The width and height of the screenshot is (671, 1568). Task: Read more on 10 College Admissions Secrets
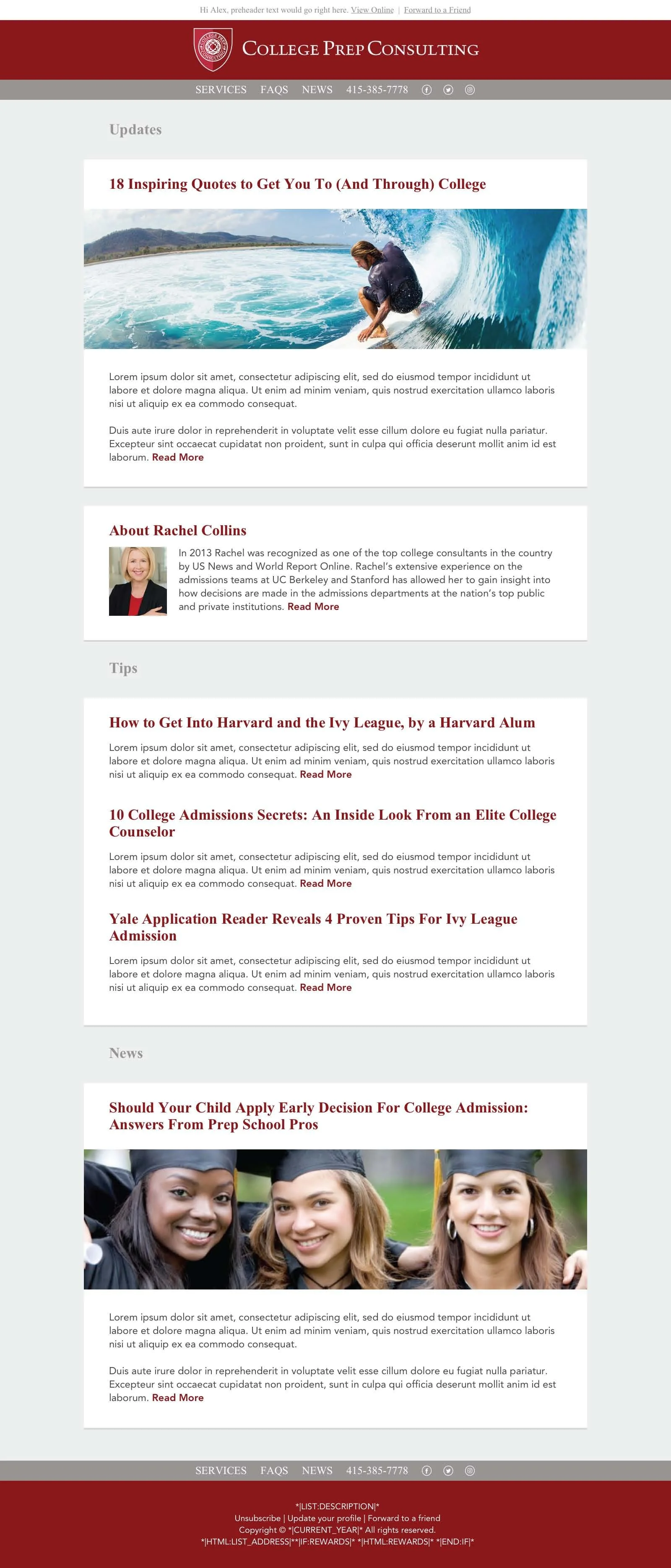[x=325, y=883]
